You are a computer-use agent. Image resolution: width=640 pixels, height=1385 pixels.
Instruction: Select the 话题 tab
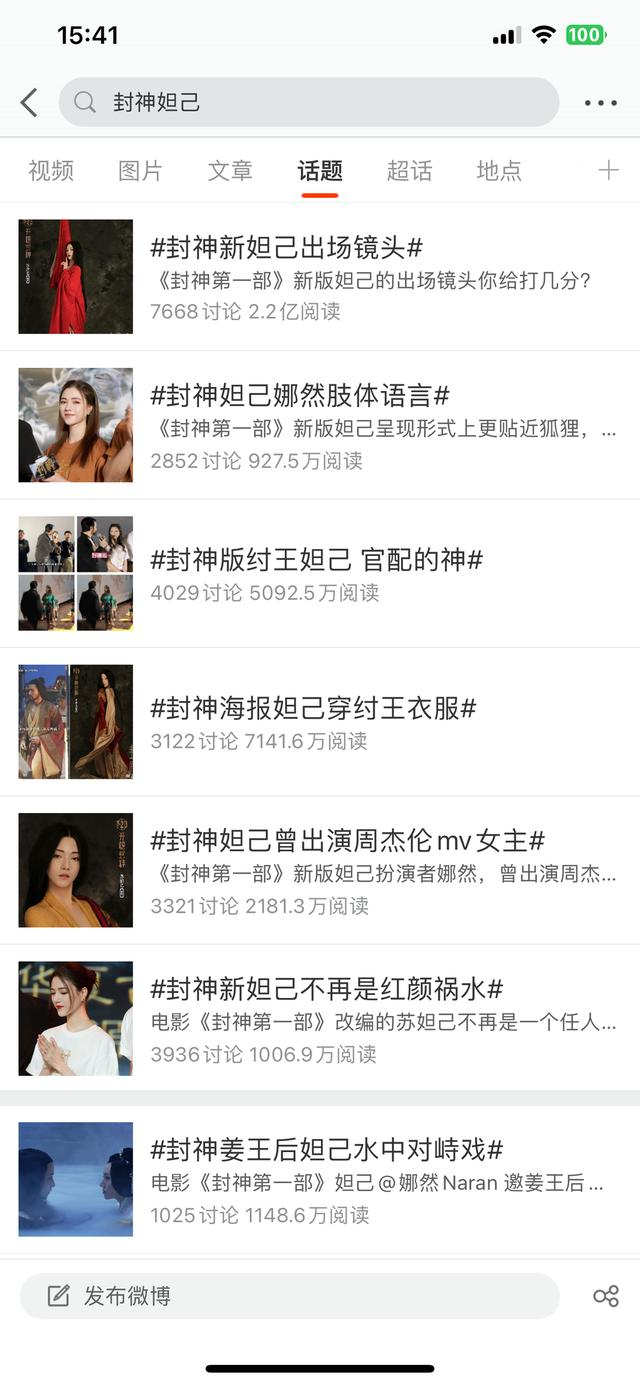point(320,171)
